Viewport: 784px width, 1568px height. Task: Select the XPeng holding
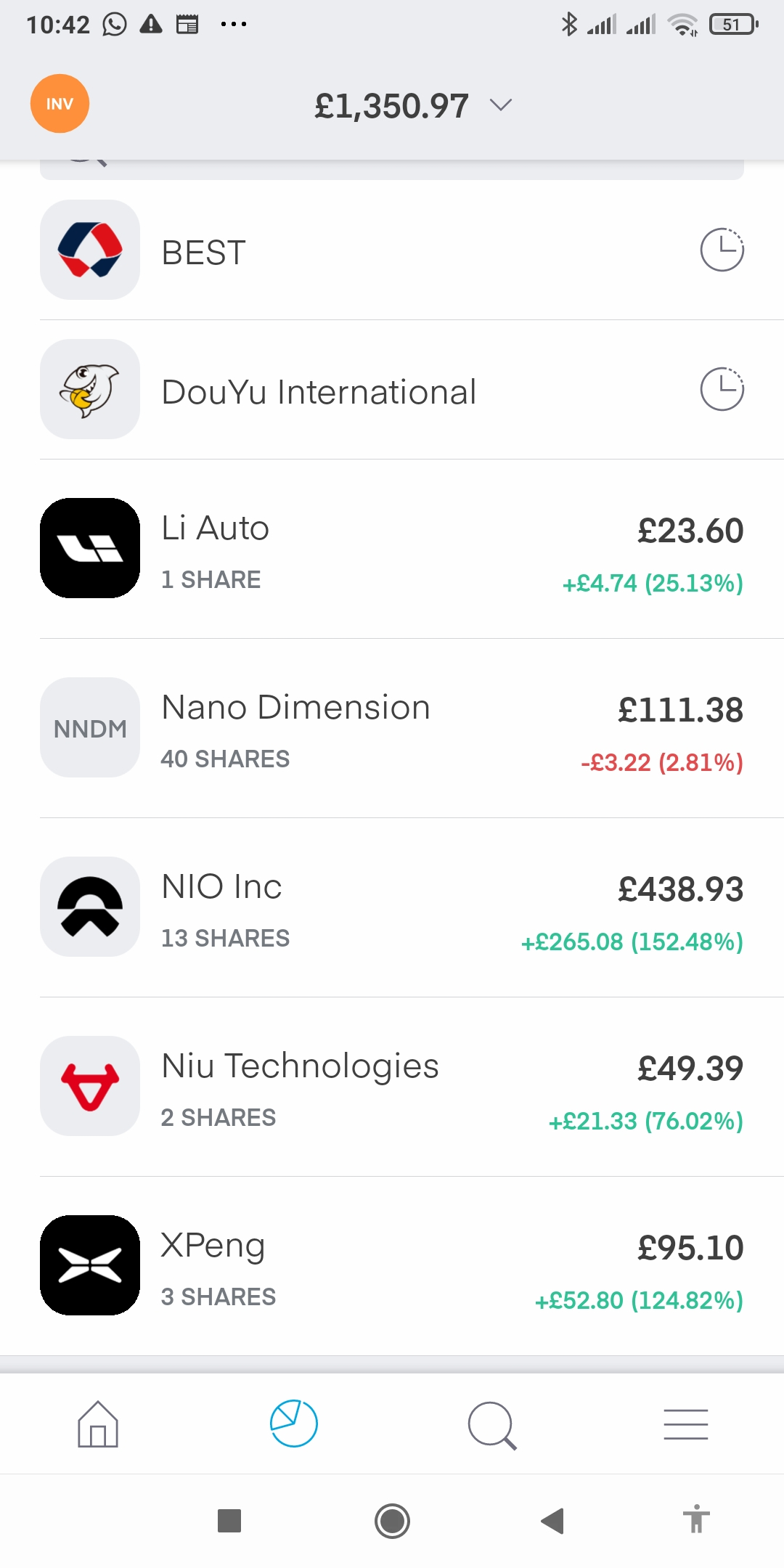392,1266
